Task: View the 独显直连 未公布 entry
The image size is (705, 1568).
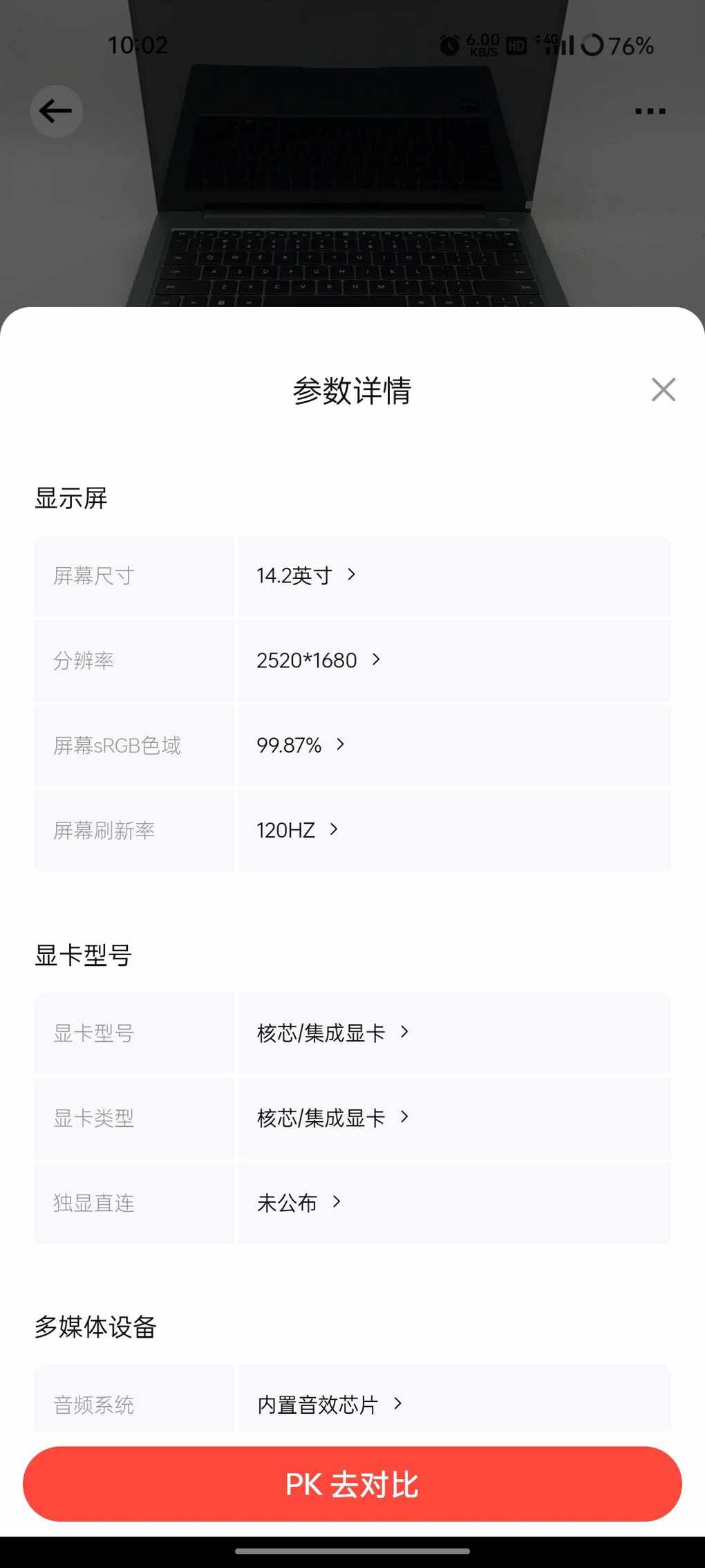Action: click(x=299, y=1203)
